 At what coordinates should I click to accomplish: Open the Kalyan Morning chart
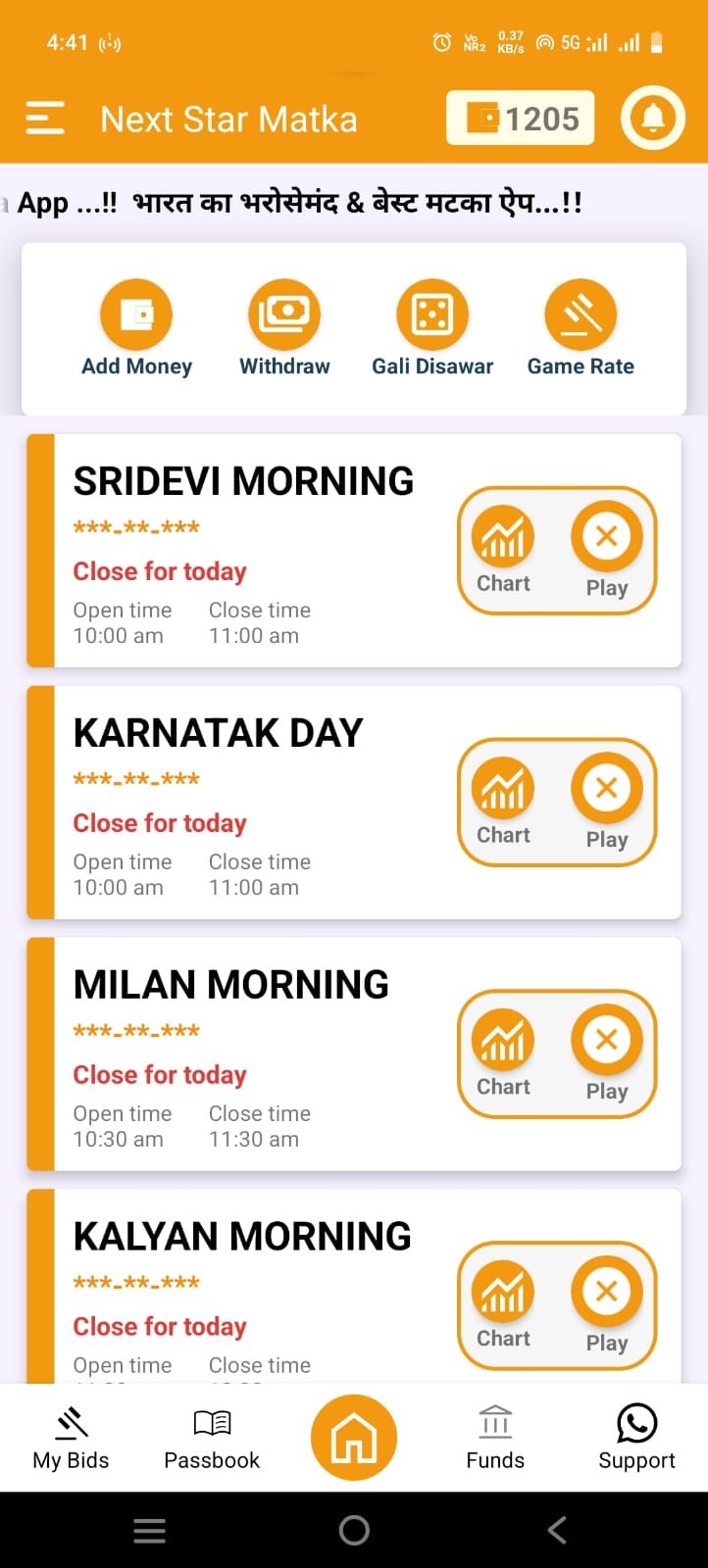coord(503,1306)
